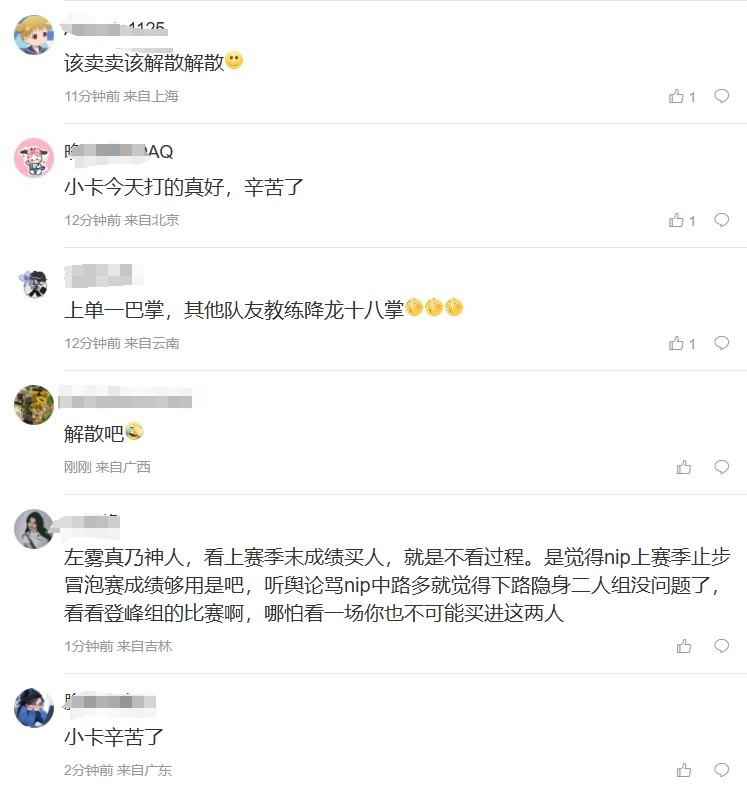Reply to the long comment about 左雾
Screen dimensions: 747x795
[x=721, y=647]
